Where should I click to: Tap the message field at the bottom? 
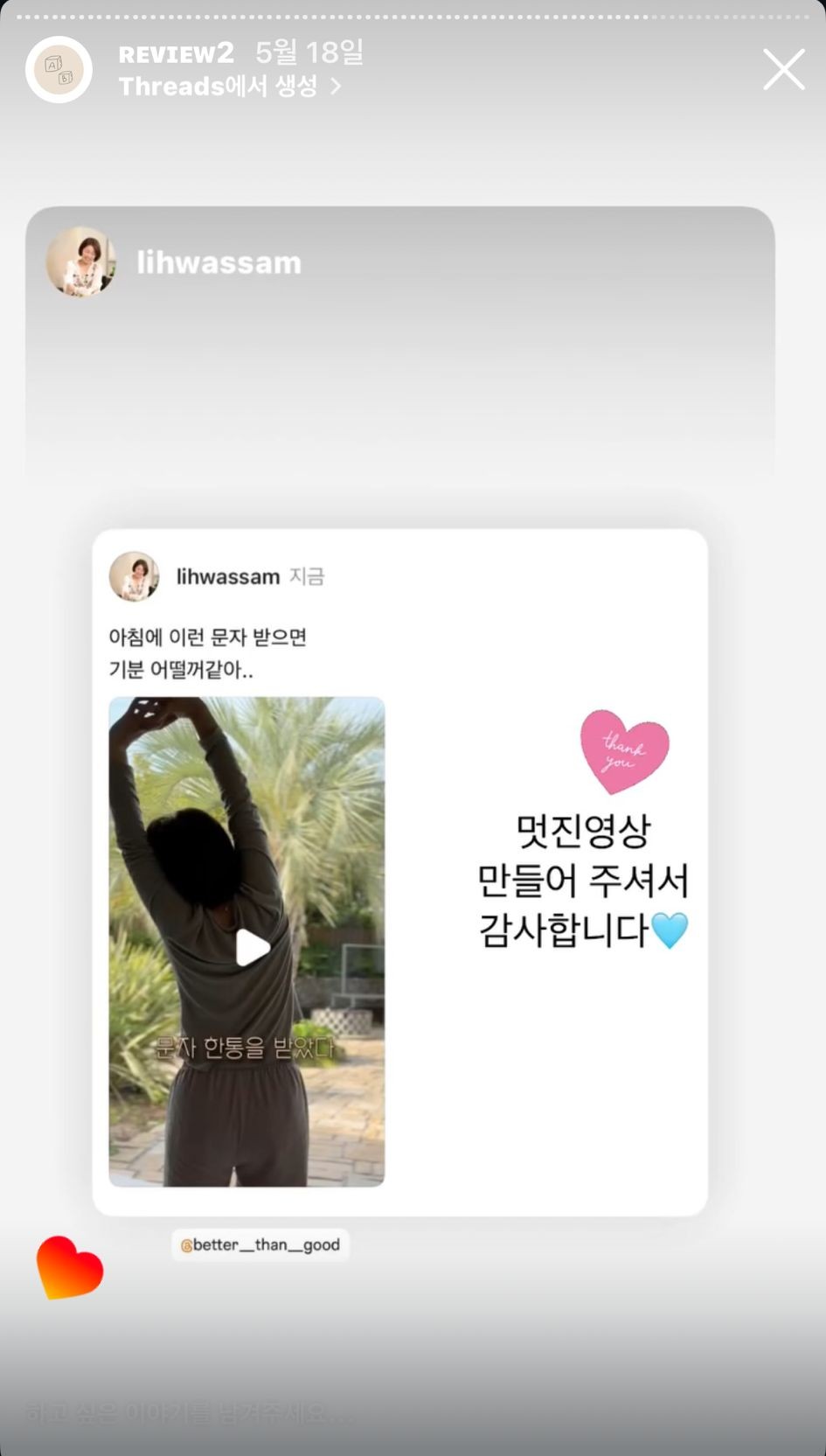[262, 1412]
